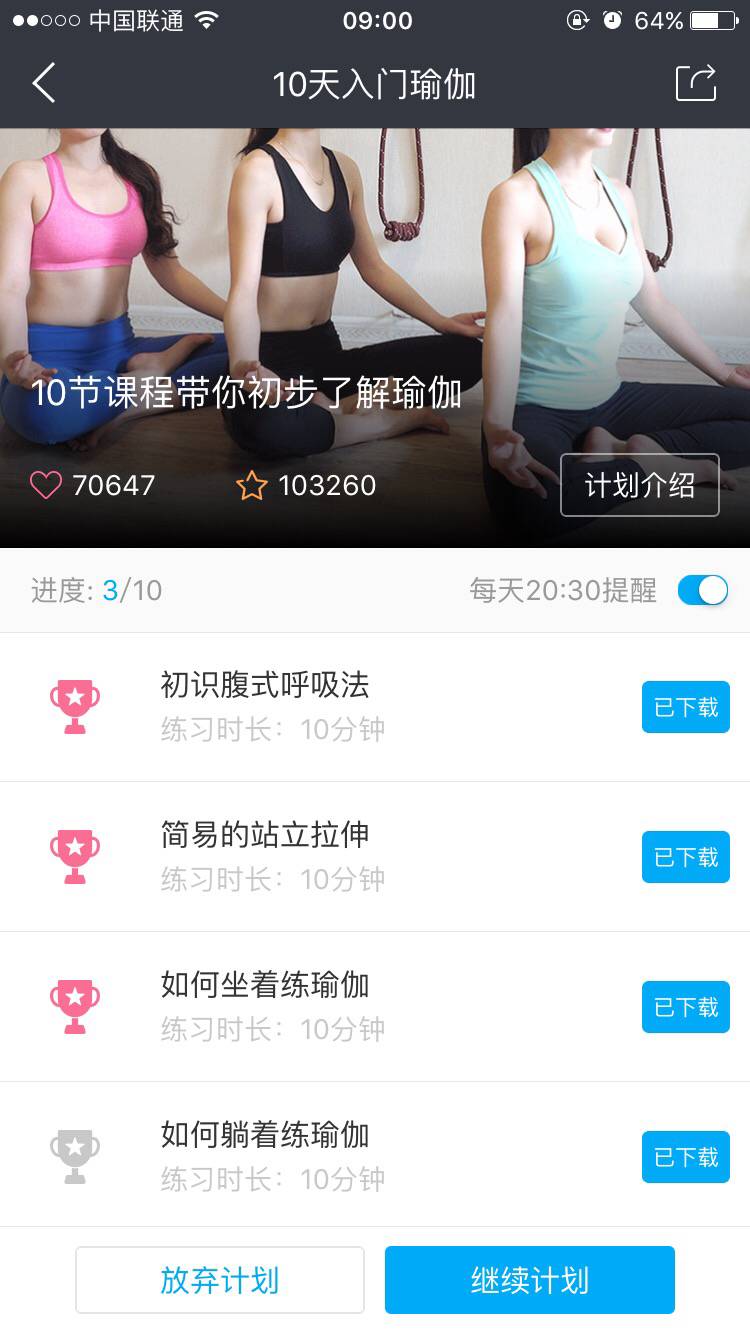Tap 已下载 button for 如何坐着练瑜伽
Image resolution: width=750 pixels, height=1334 pixels.
[686, 1007]
